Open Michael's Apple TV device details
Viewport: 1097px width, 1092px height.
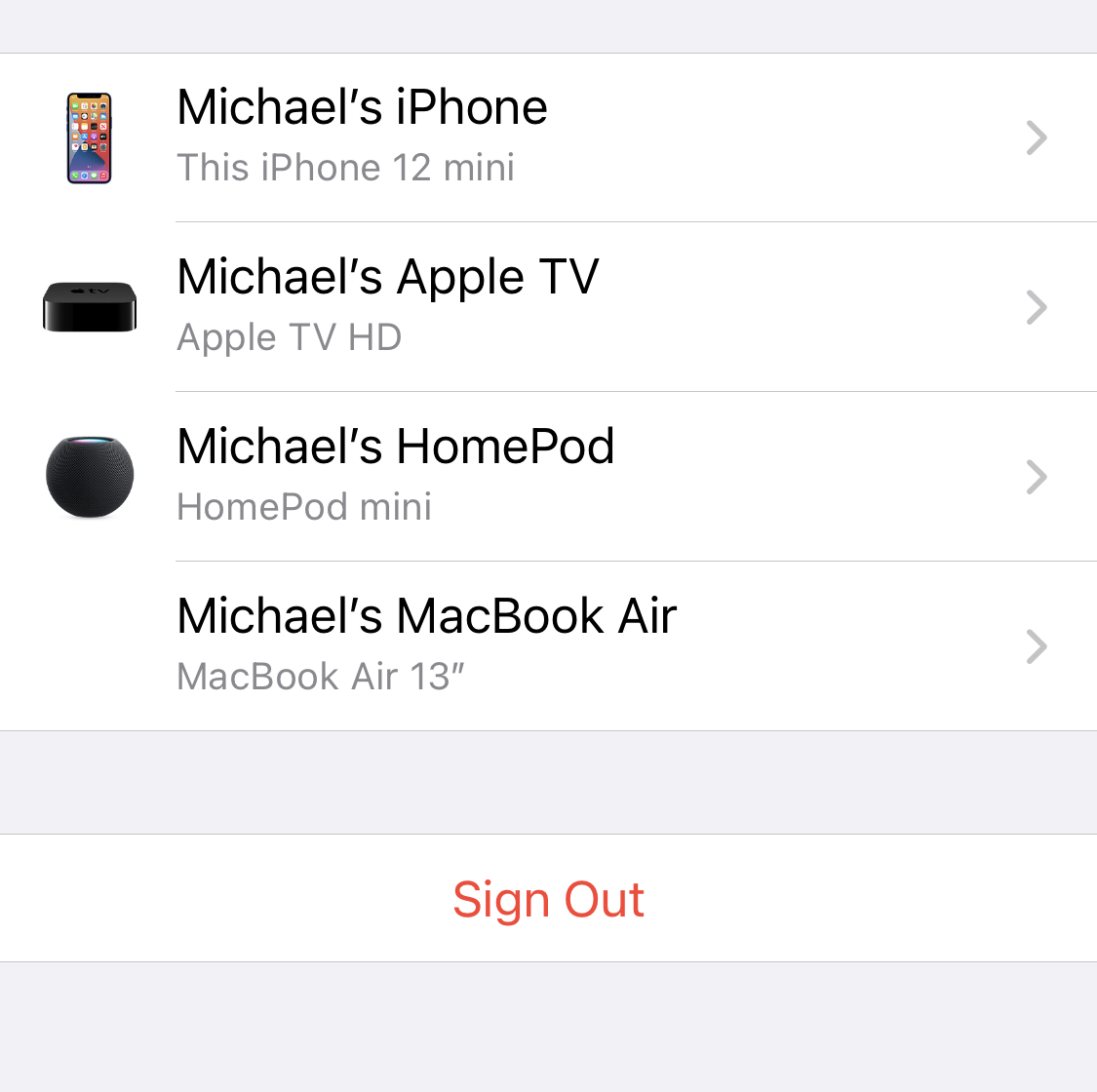coord(546,307)
